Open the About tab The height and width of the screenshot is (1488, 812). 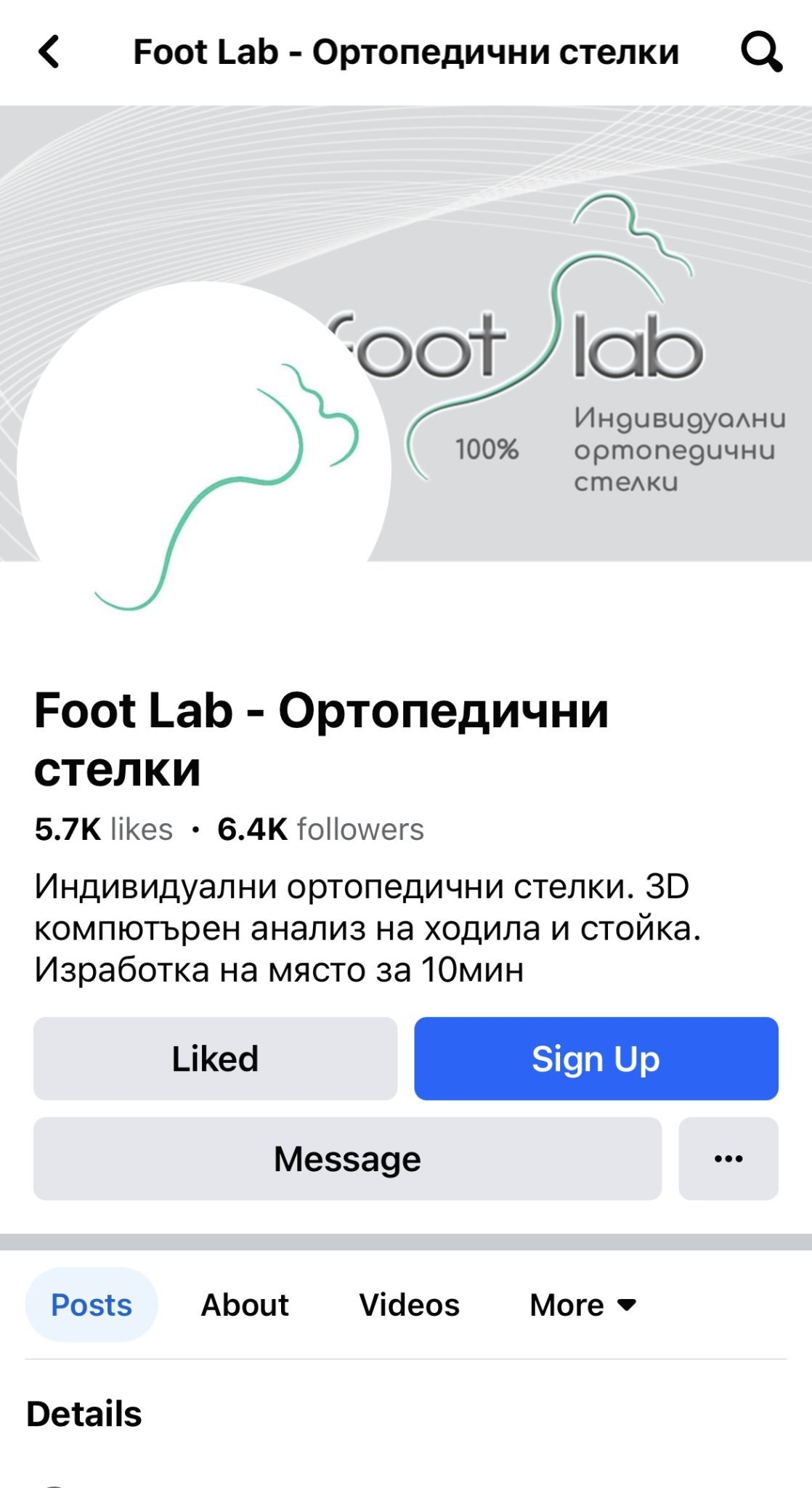(245, 1305)
